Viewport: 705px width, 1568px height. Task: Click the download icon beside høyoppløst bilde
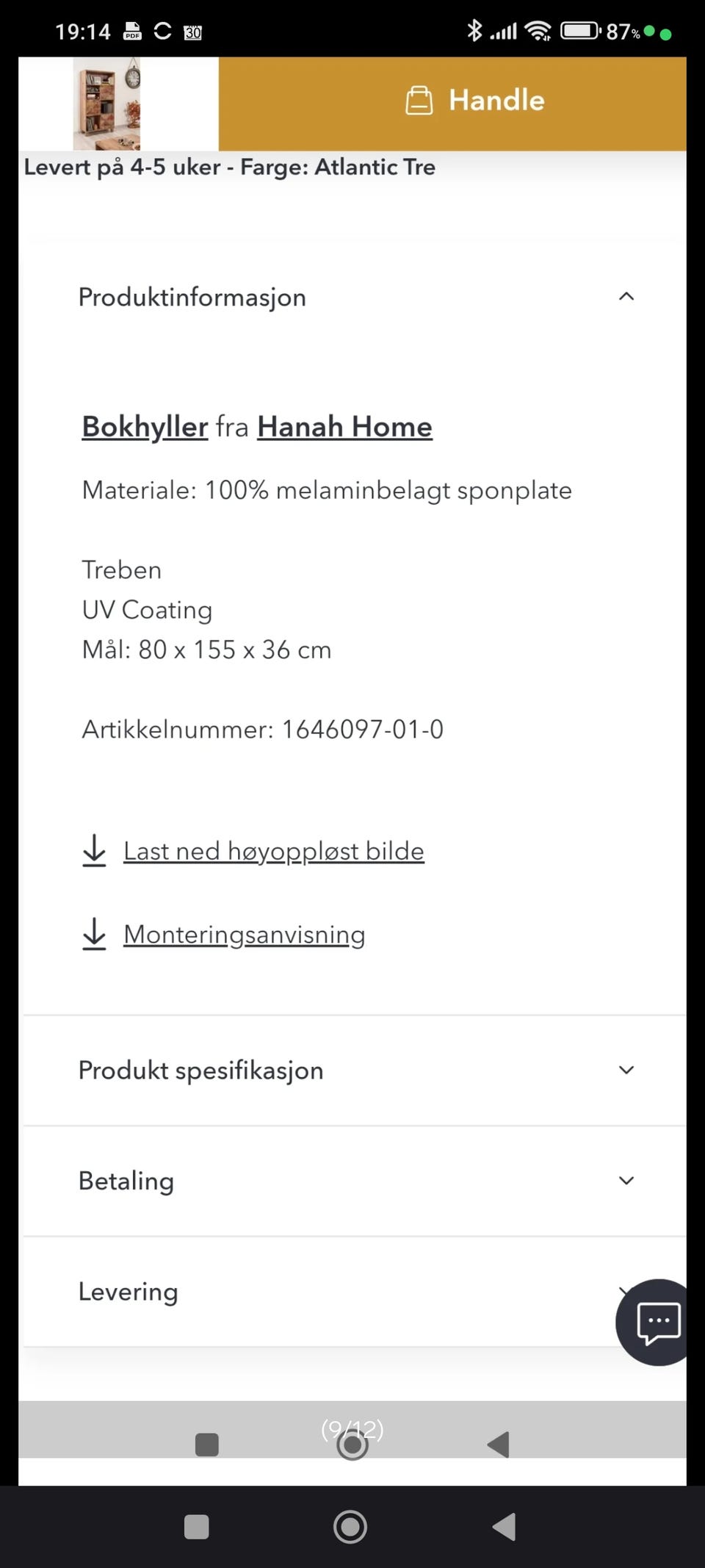coord(94,851)
